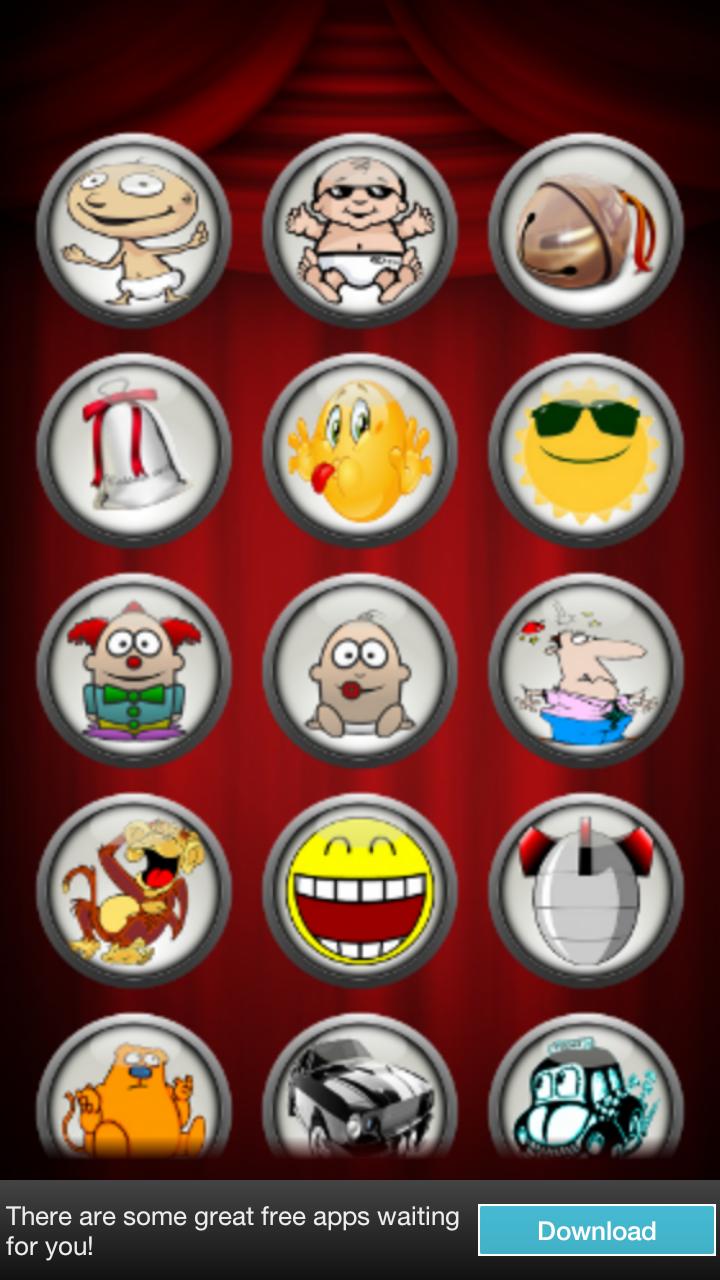Play the white bell with red ribbon

coord(134,450)
